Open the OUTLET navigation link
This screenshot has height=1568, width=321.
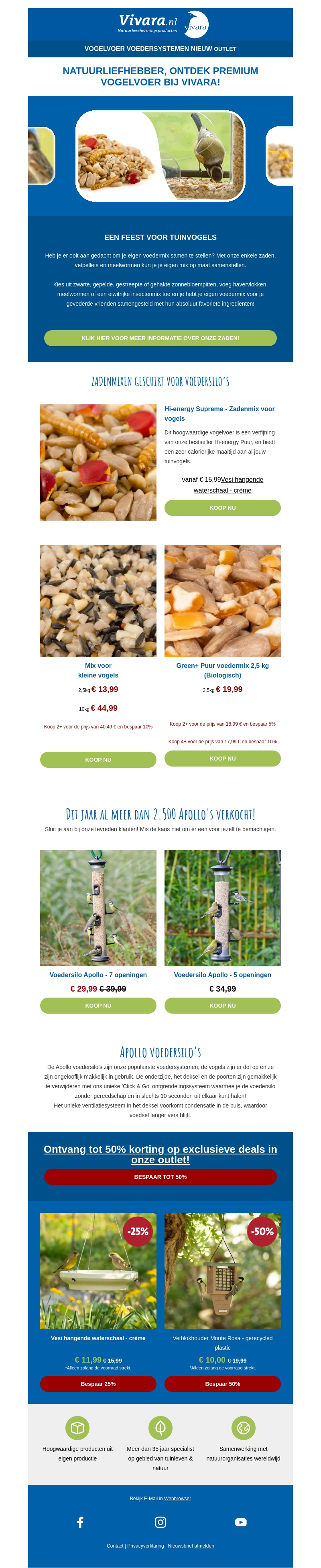tap(225, 49)
